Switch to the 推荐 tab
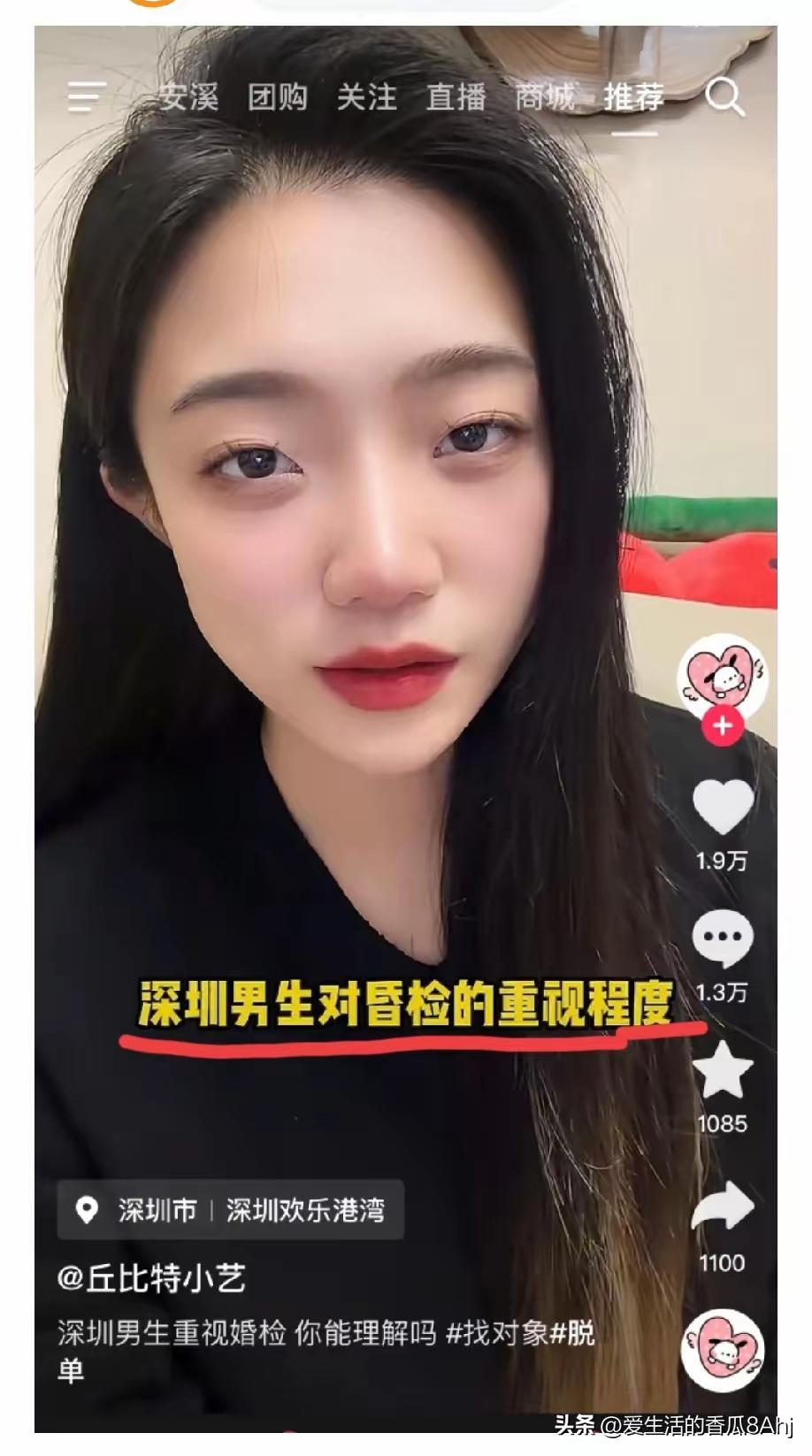Screen dimensions: 812x1456 631,100
